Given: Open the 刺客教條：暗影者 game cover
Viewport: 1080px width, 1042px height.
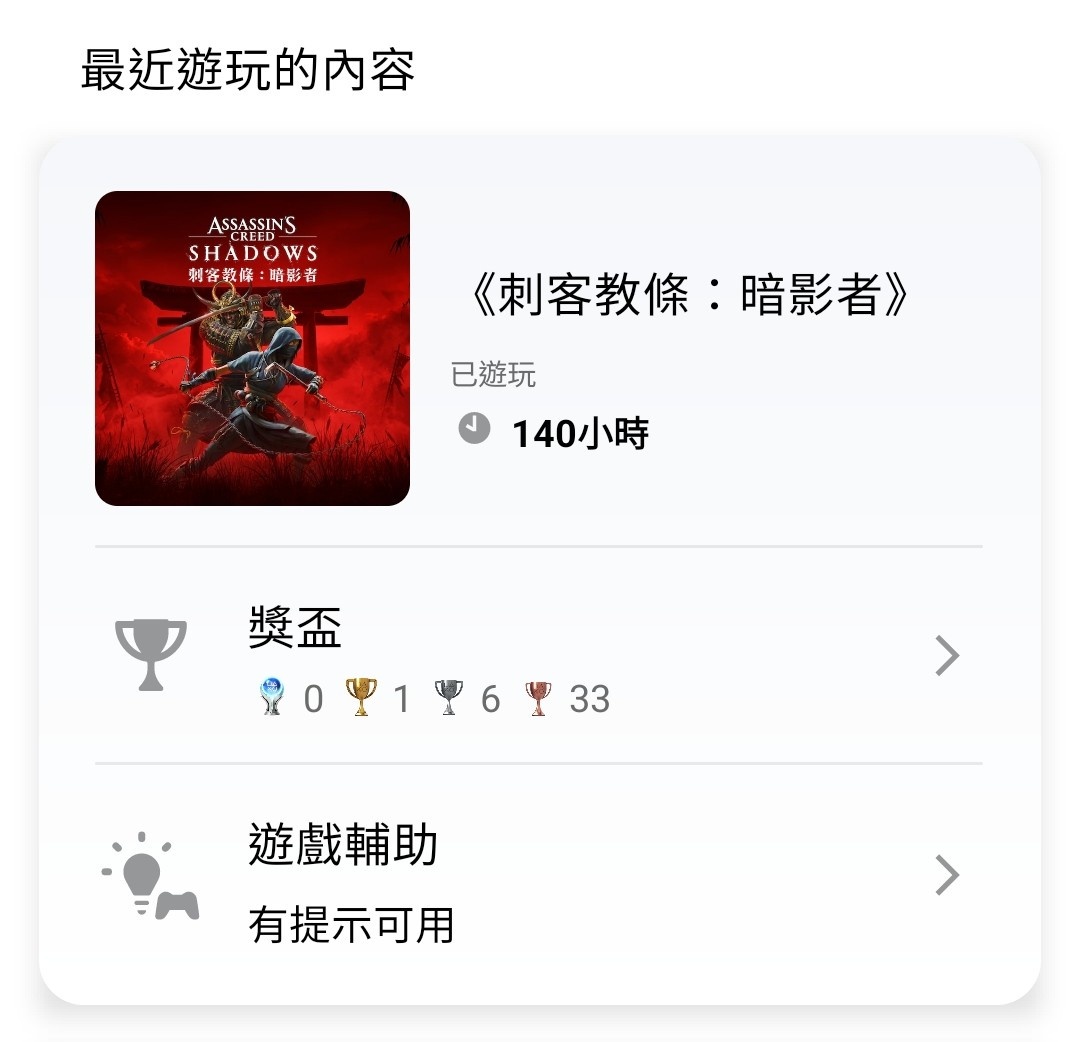Looking at the screenshot, I should coord(252,348).
